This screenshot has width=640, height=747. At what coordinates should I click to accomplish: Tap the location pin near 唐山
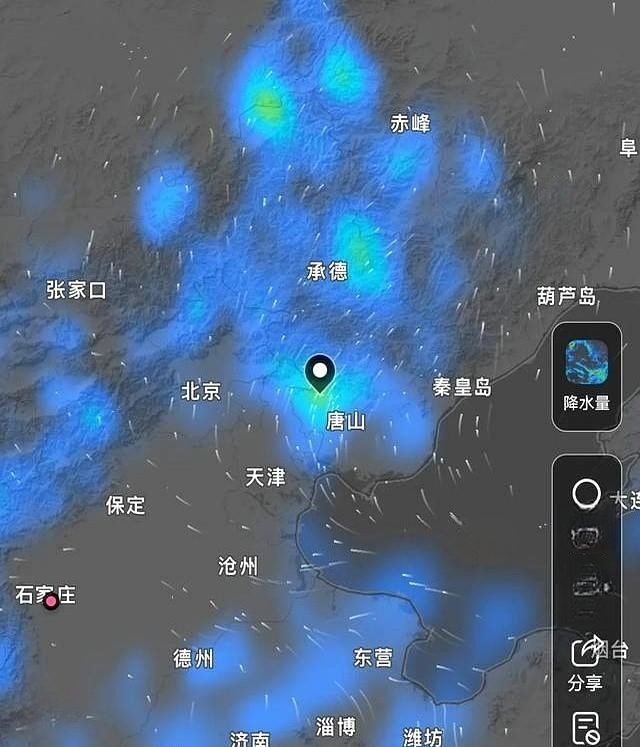tap(320, 376)
